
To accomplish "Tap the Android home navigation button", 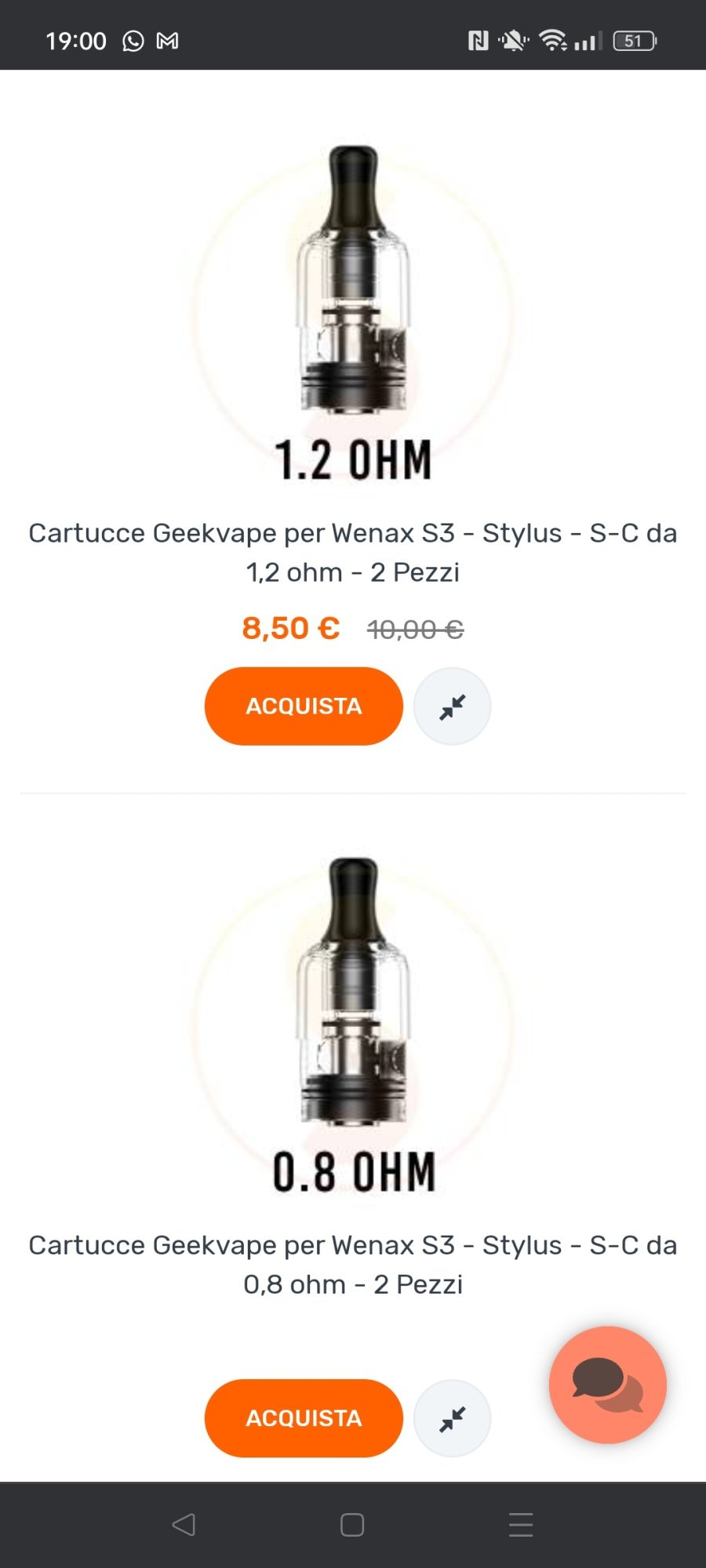I will (351, 1524).
